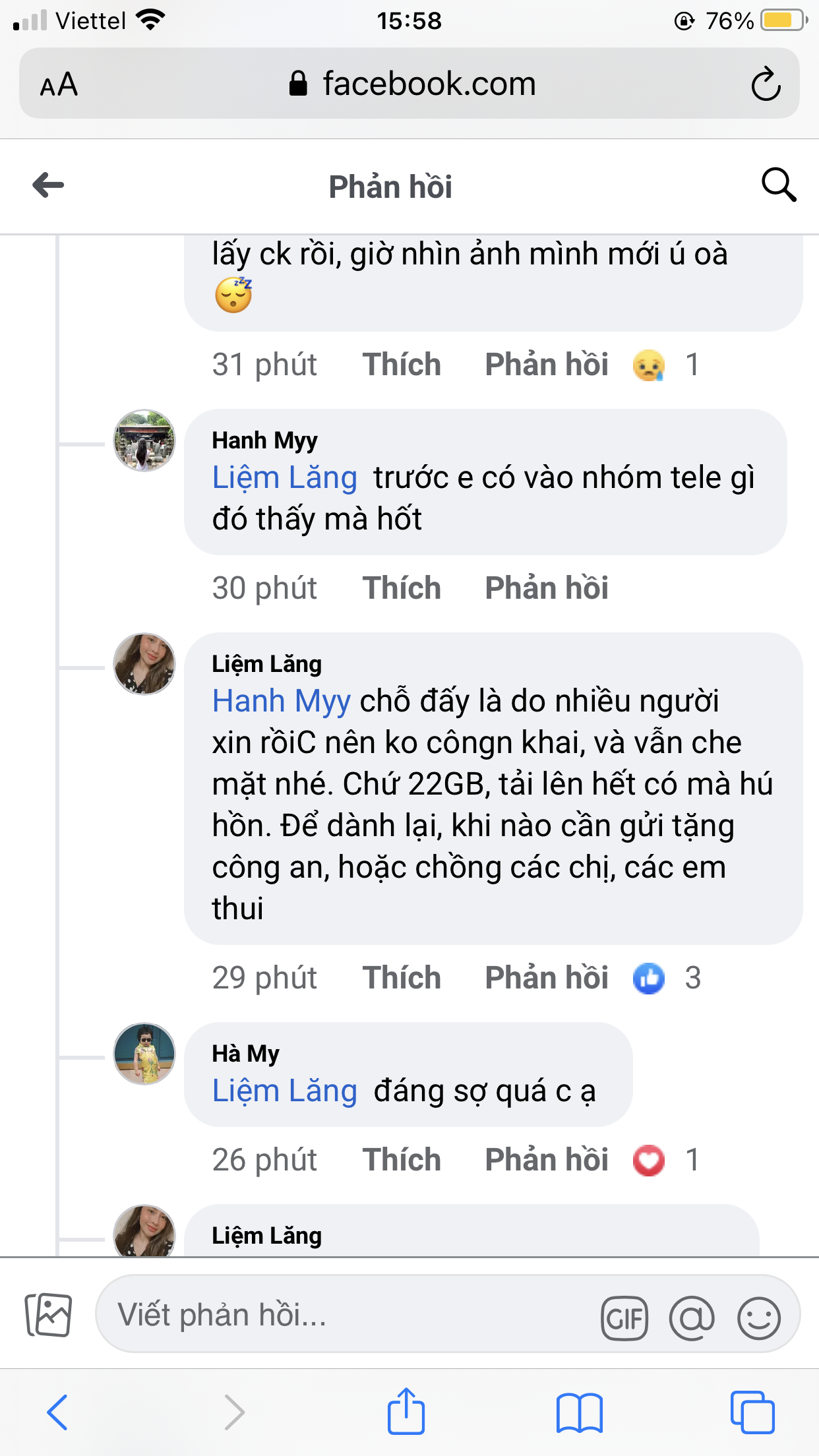The height and width of the screenshot is (1456, 819).
Task: Insert an emoji with the smiley icon
Action: coord(759,1318)
